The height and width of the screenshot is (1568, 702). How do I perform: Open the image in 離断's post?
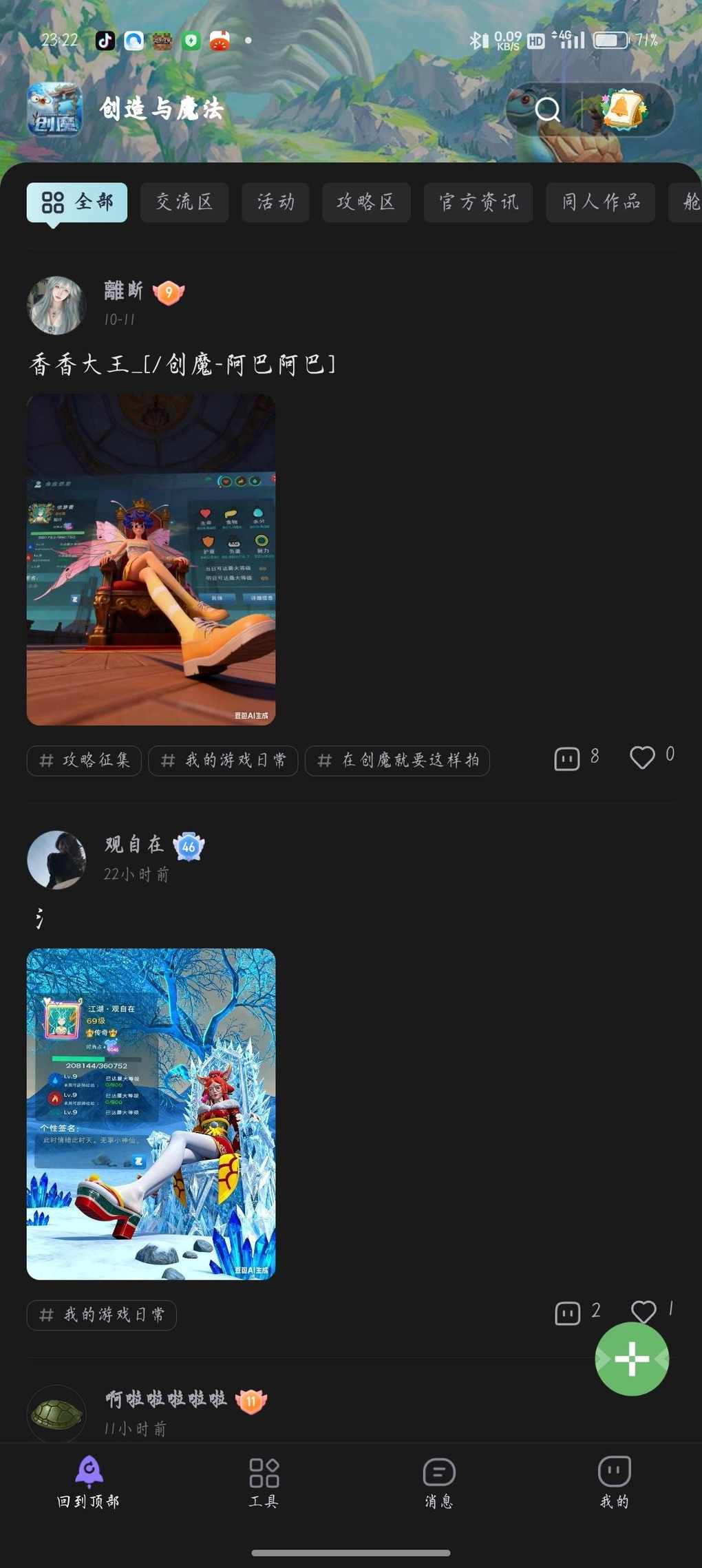(x=151, y=559)
